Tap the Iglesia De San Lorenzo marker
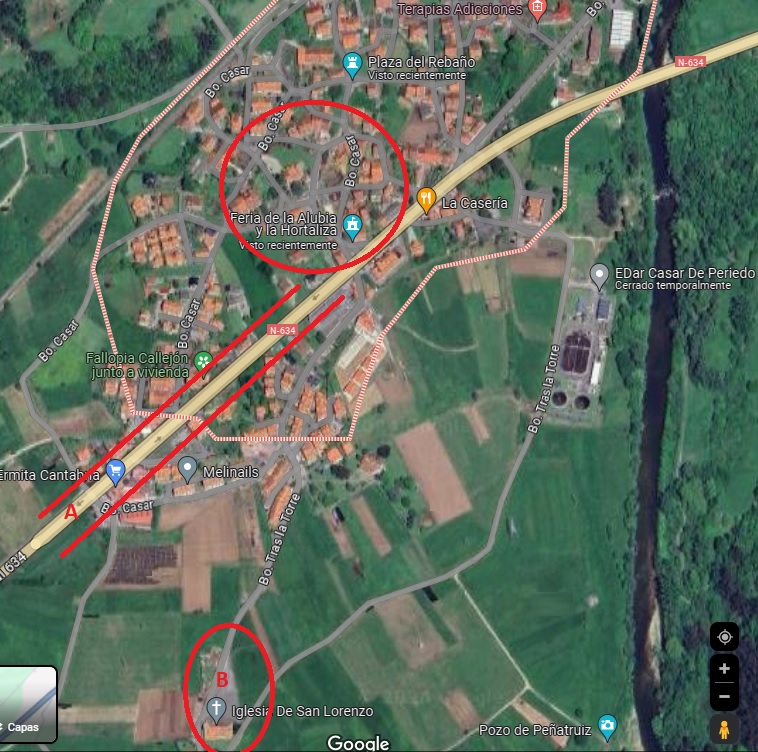Image resolution: width=758 pixels, height=752 pixels. (x=215, y=710)
